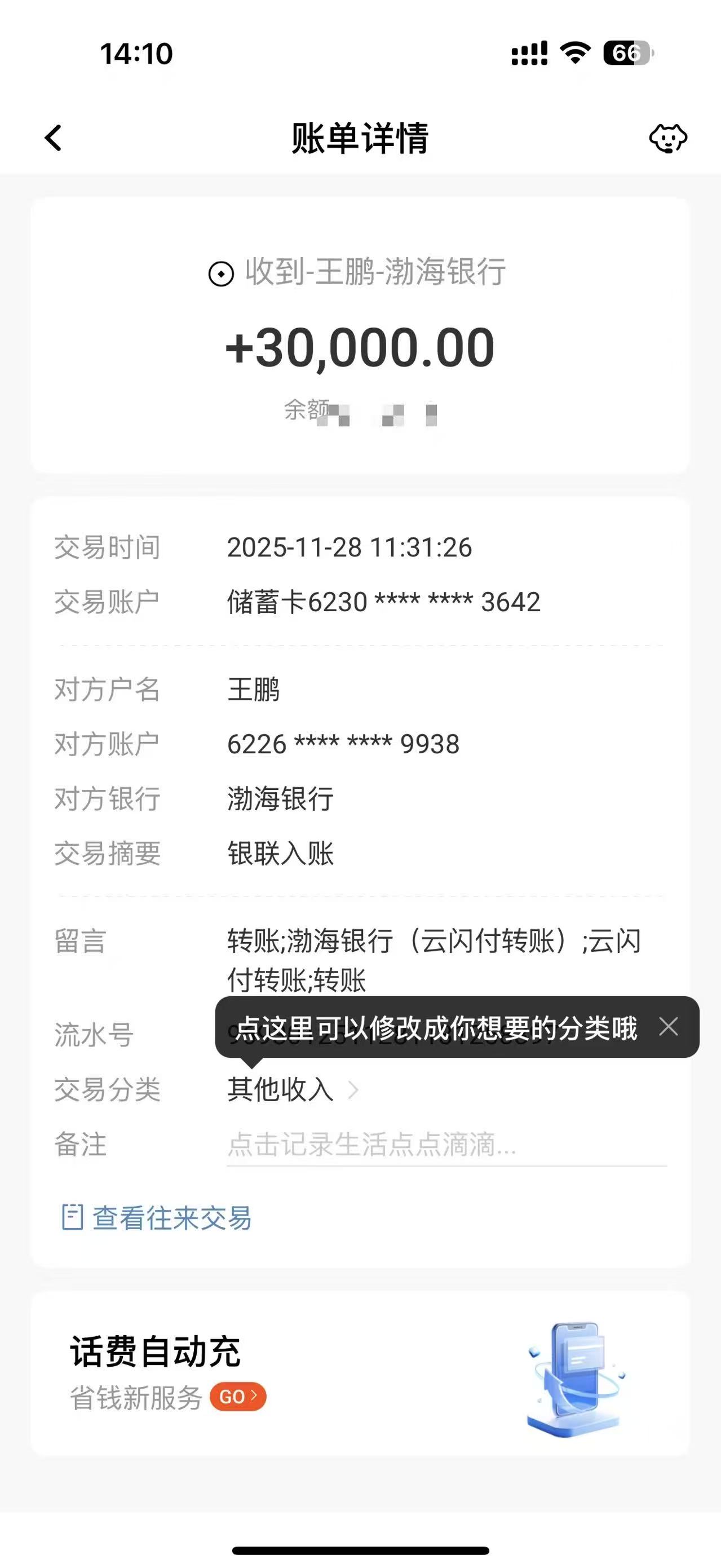Open the 话费自动充 banner
The image size is (721, 1568).
tap(359, 1373)
